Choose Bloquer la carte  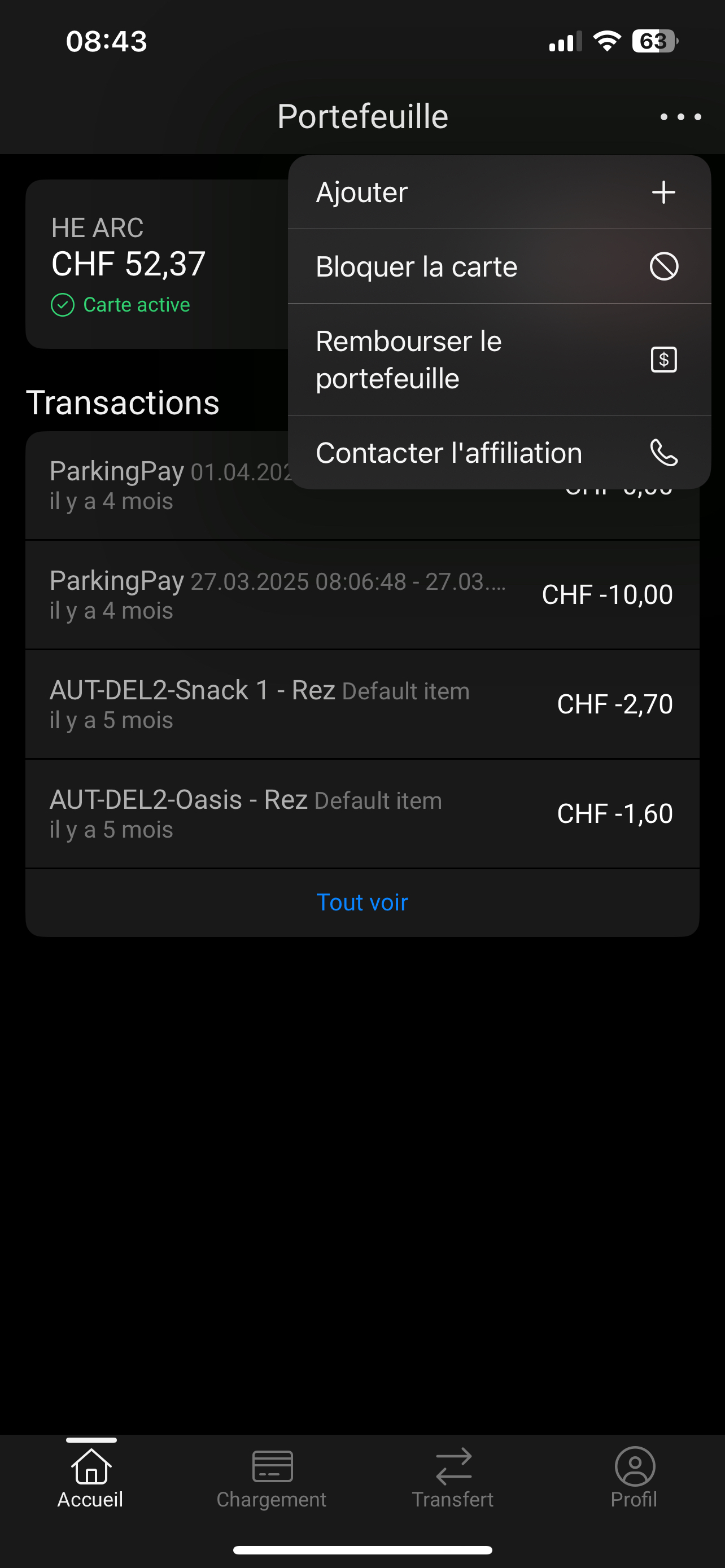(499, 266)
